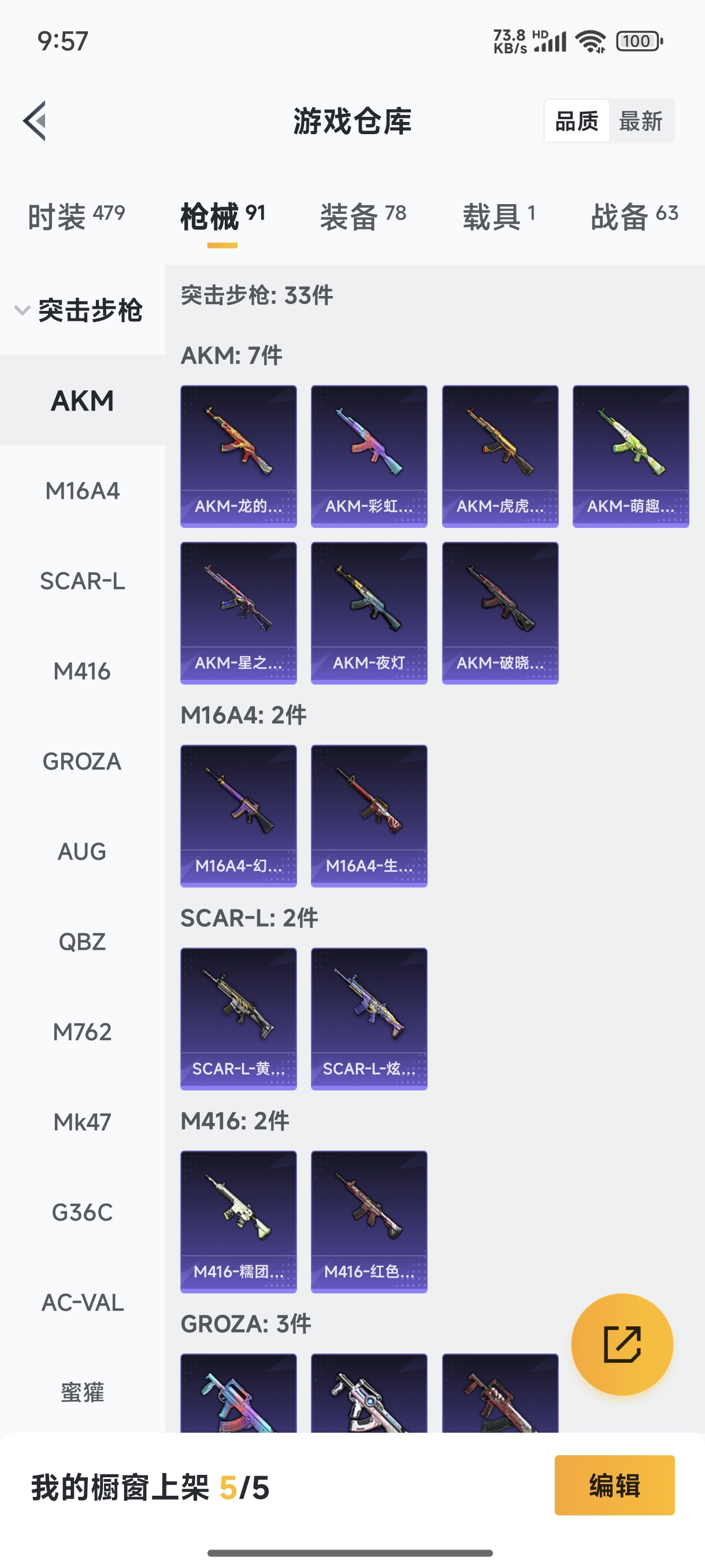Viewport: 705px width, 1568px height.
Task: Open the SCAR-L-黄… skin card
Action: [x=239, y=1018]
